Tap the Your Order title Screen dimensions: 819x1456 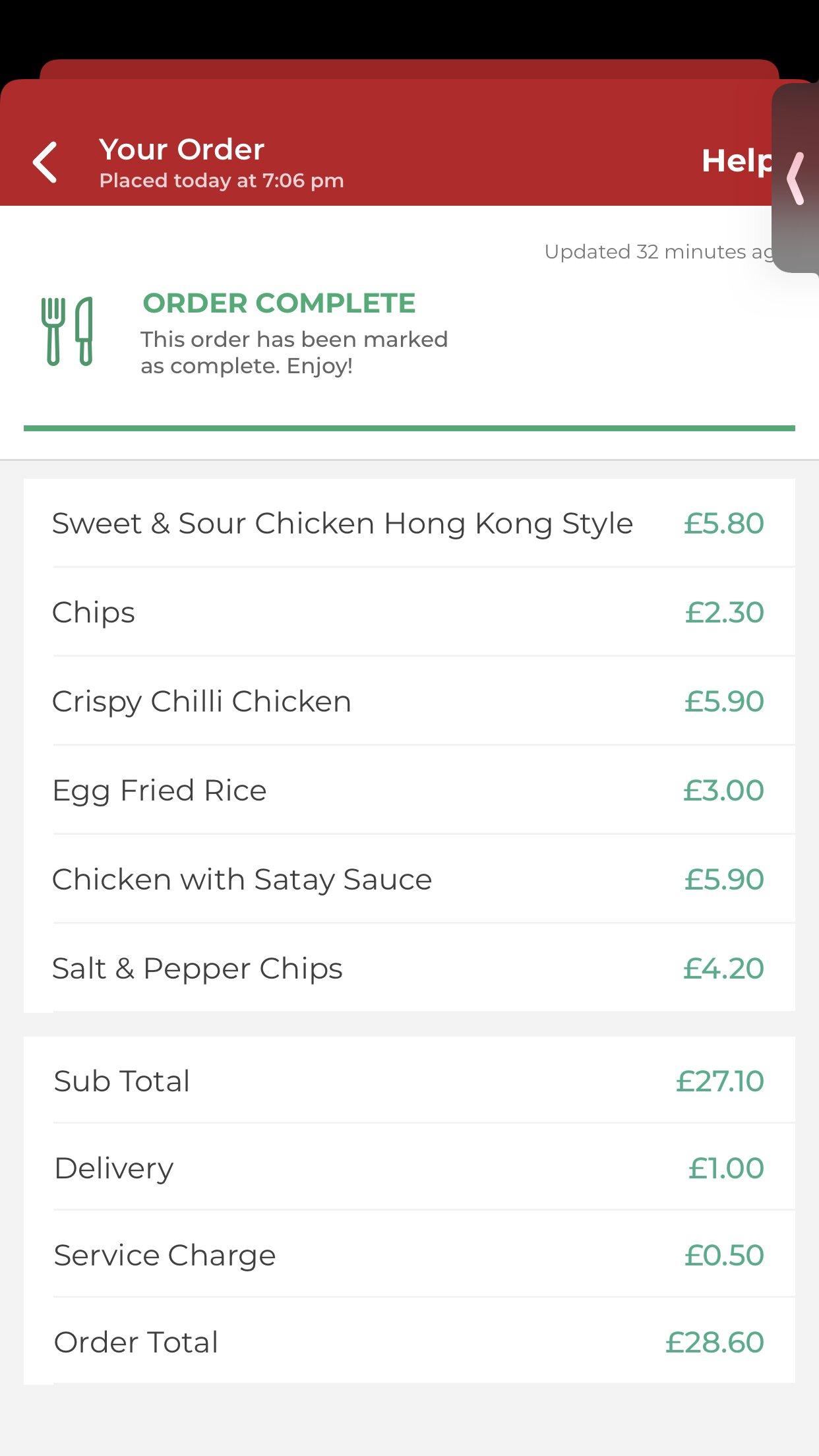coord(183,149)
